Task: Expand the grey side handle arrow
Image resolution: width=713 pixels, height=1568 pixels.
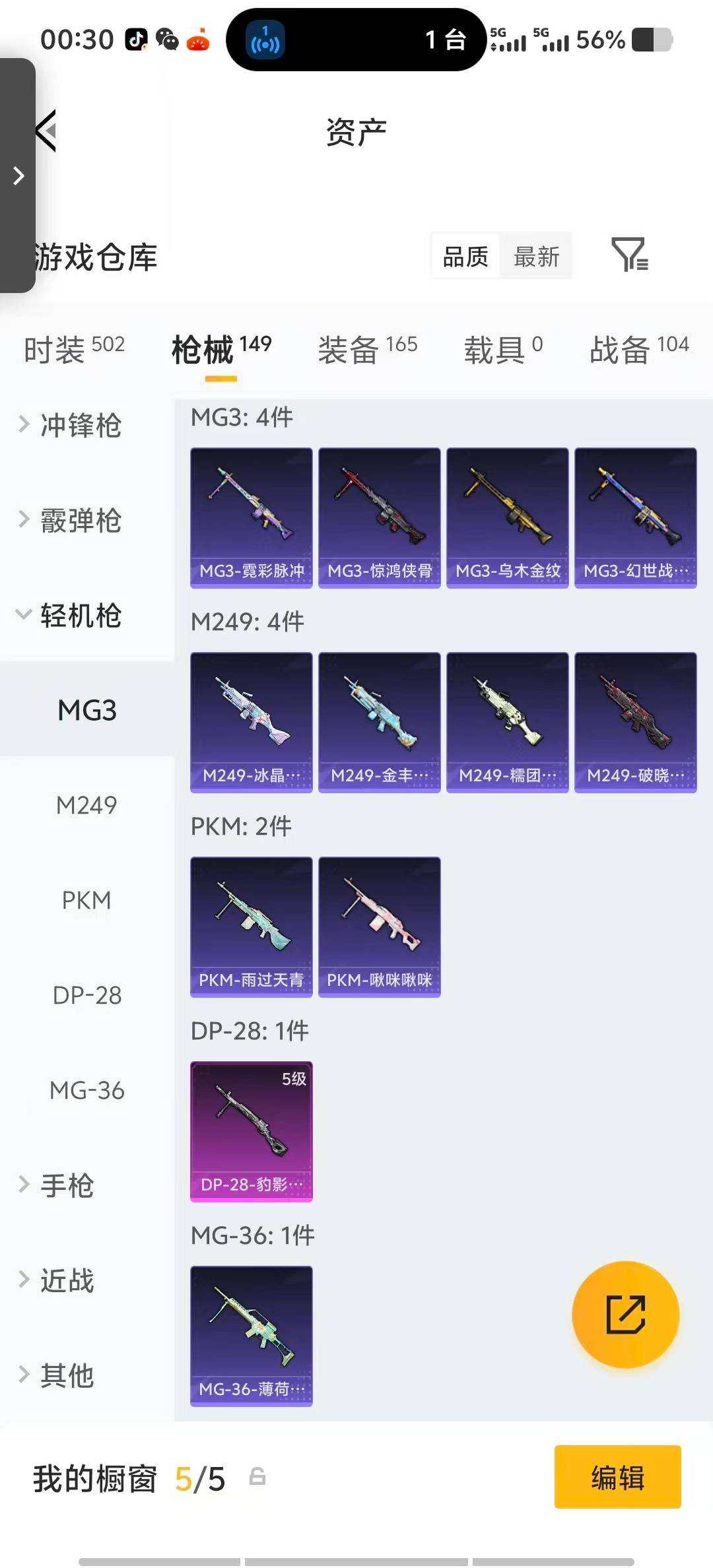Action: [x=18, y=176]
